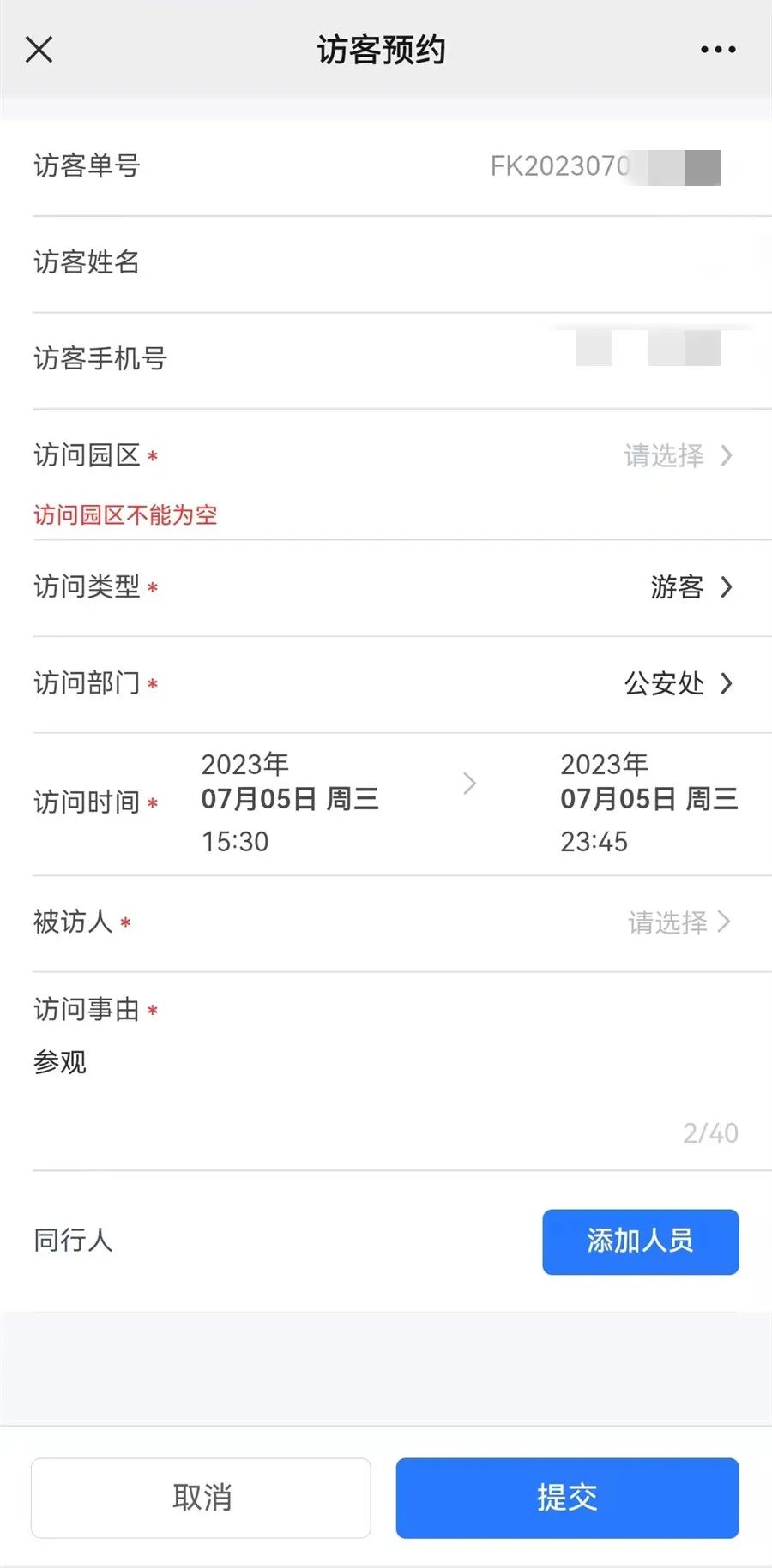Change the 访问类型 from 游客
The width and height of the screenshot is (772, 1568).
tap(690, 587)
